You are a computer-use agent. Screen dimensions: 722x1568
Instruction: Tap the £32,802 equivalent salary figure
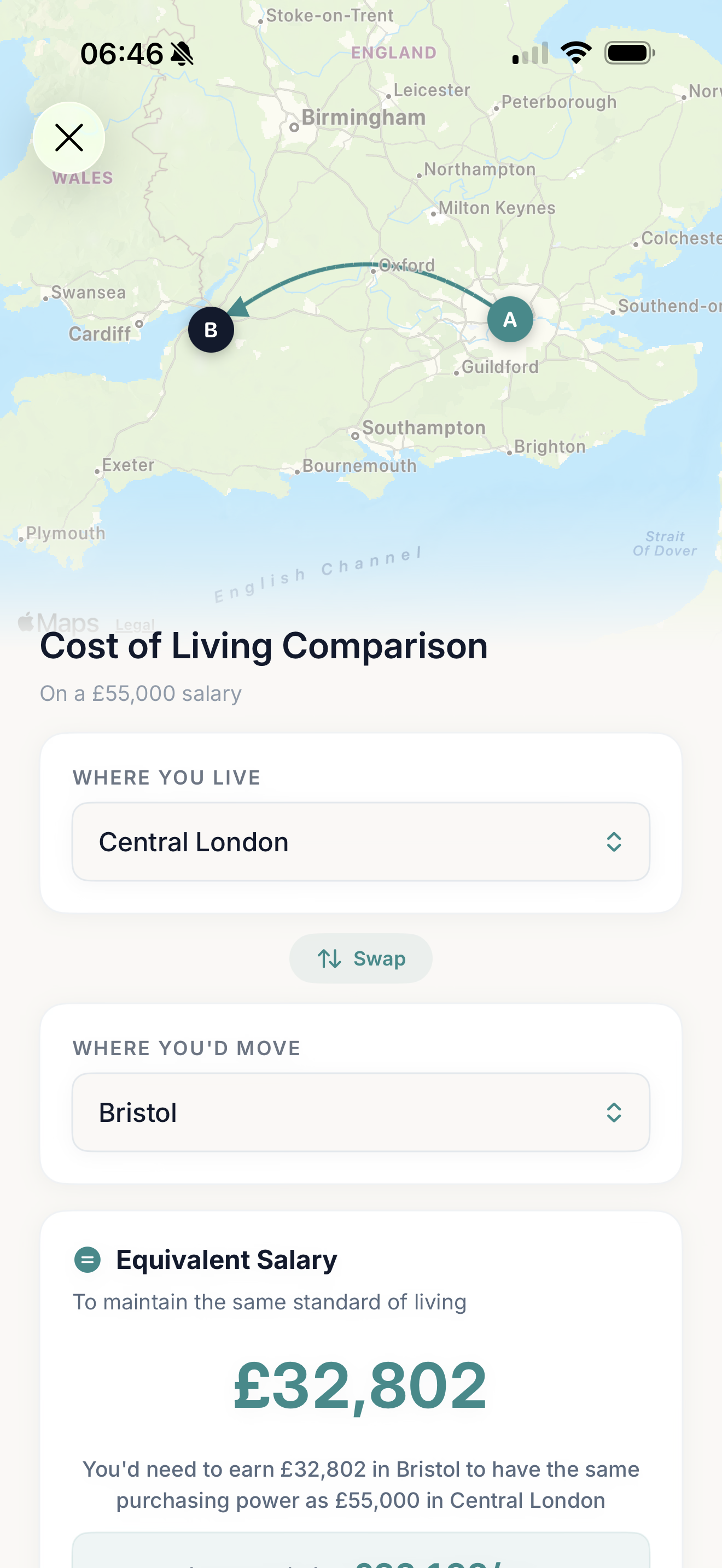(360, 1385)
